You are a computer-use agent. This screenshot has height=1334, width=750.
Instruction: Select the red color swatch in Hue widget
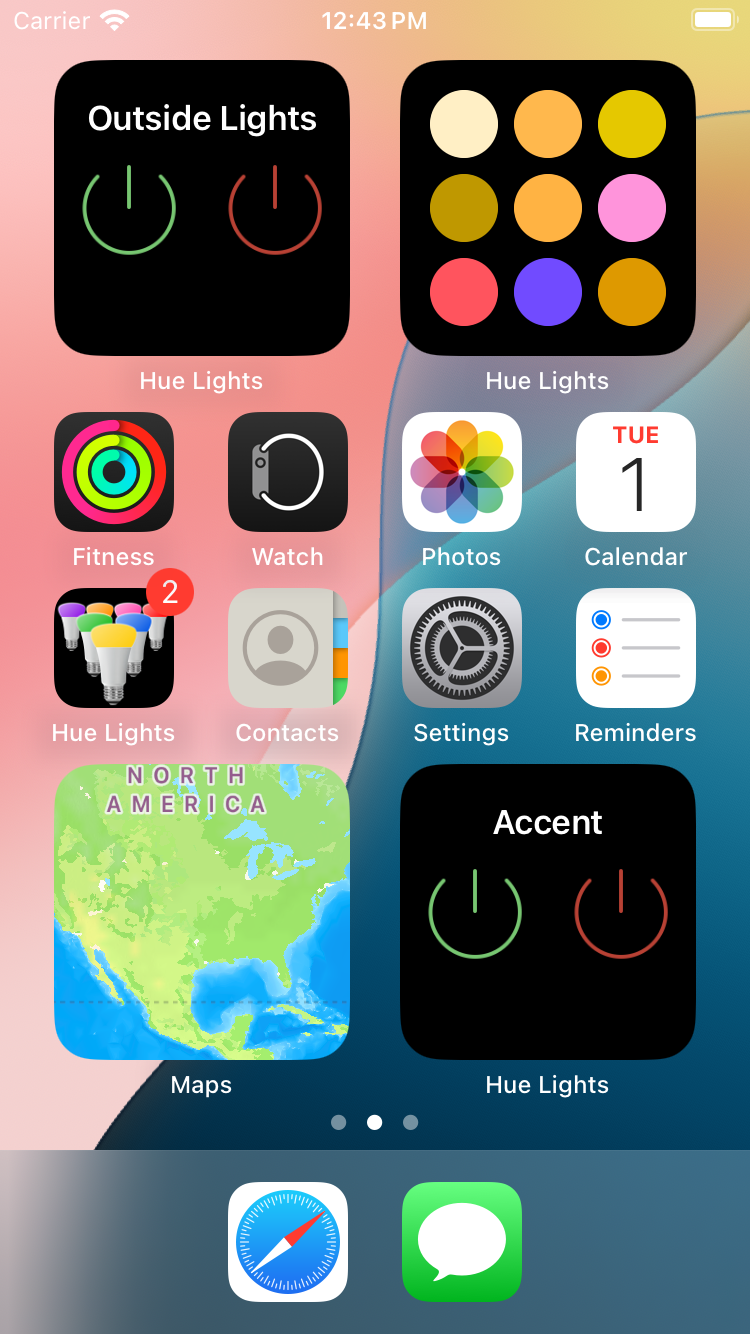(x=464, y=292)
